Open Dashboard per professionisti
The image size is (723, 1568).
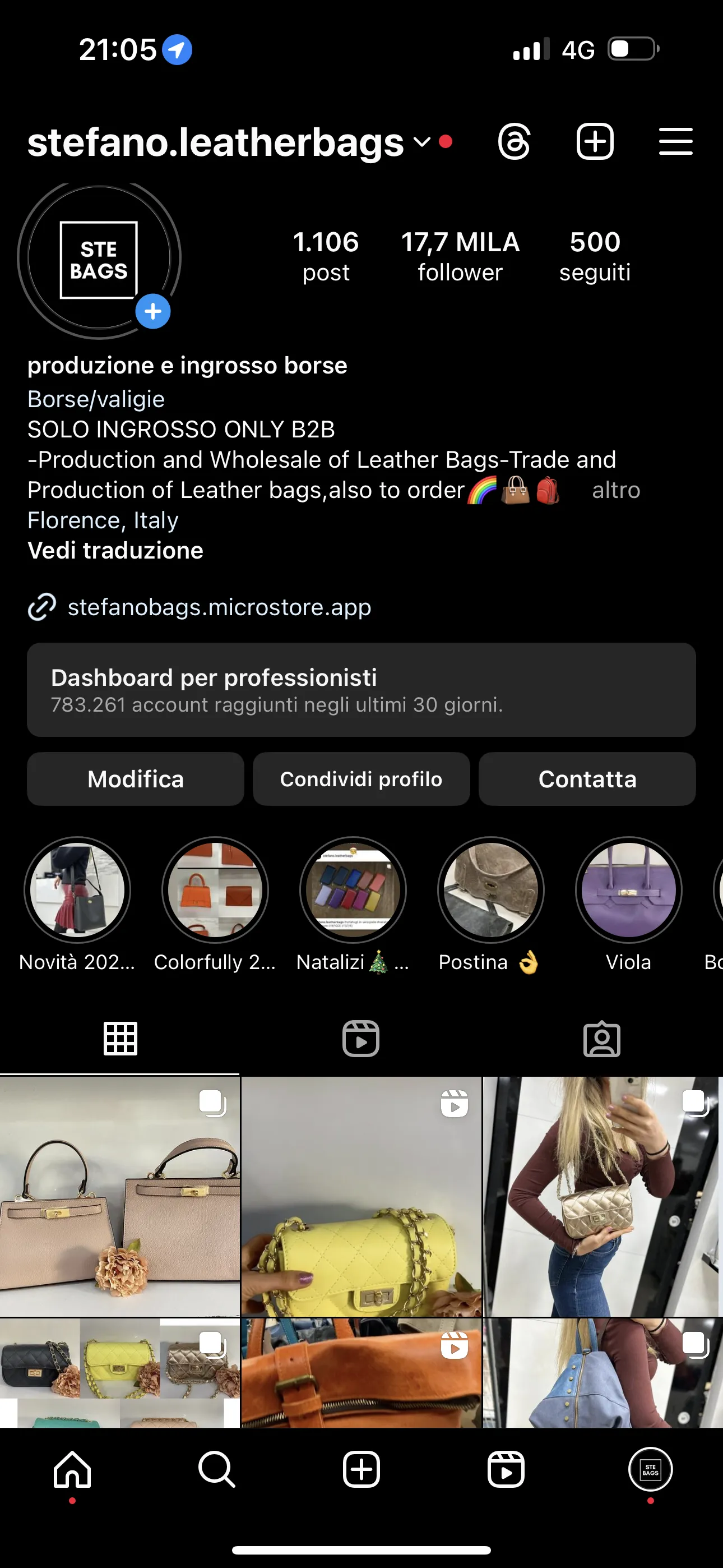click(361, 690)
